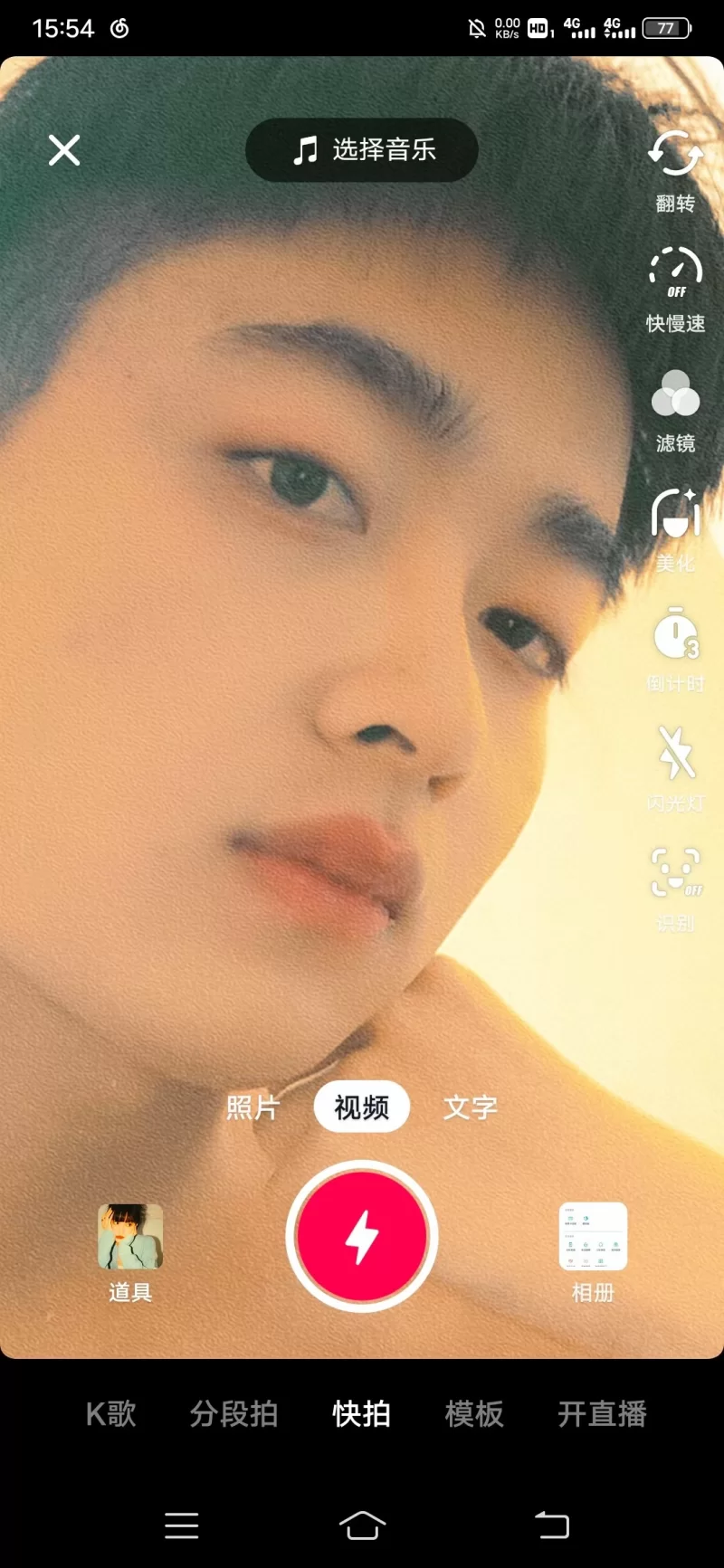Viewport: 724px width, 1568px height.
Task: Close the camera screen
Action: (x=64, y=150)
